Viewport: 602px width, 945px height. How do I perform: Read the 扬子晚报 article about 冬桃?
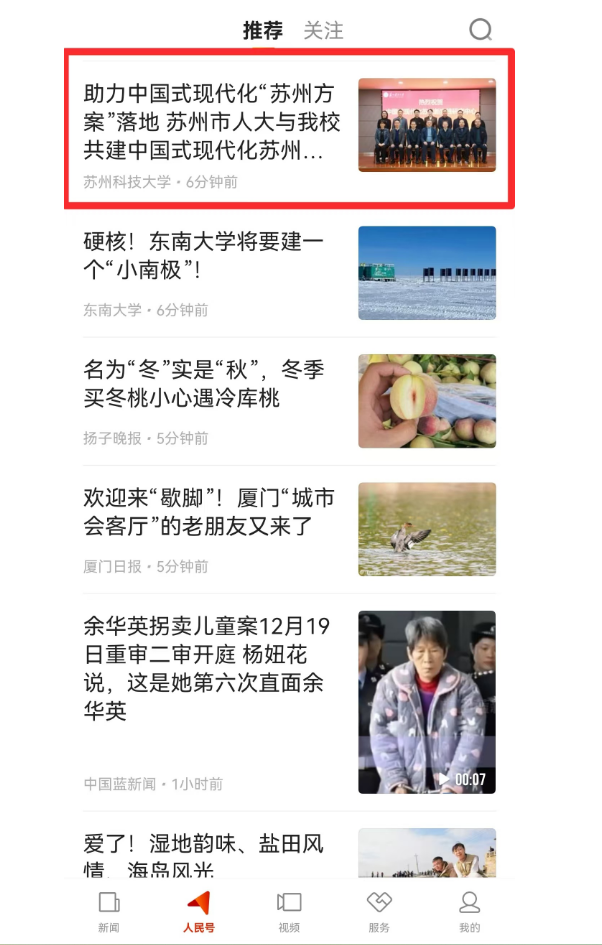204,384
